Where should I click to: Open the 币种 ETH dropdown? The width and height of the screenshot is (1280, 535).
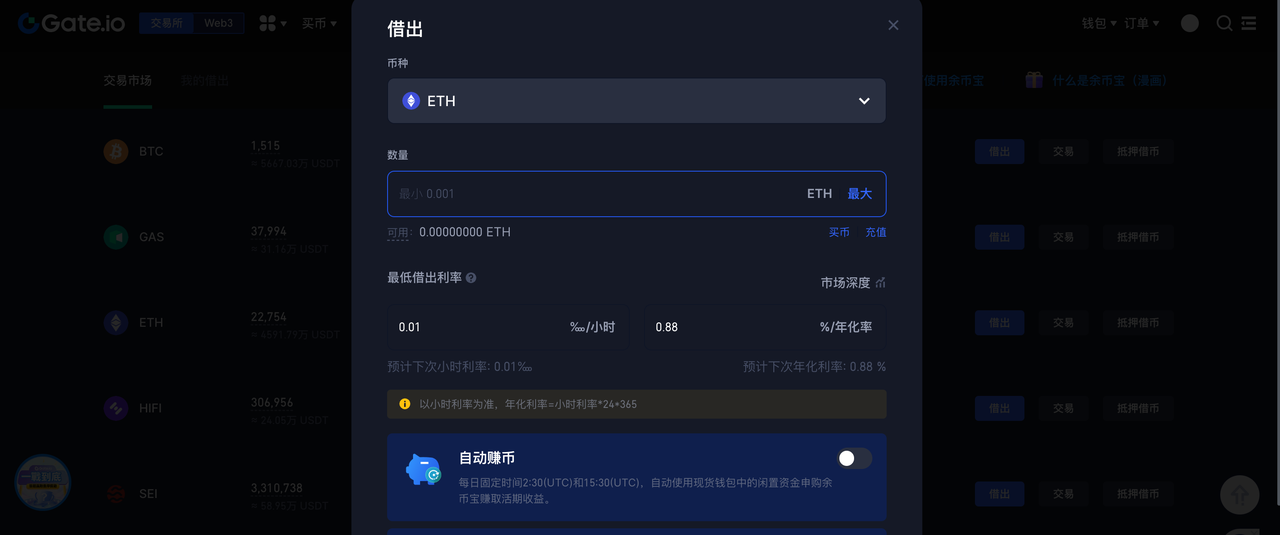(636, 101)
